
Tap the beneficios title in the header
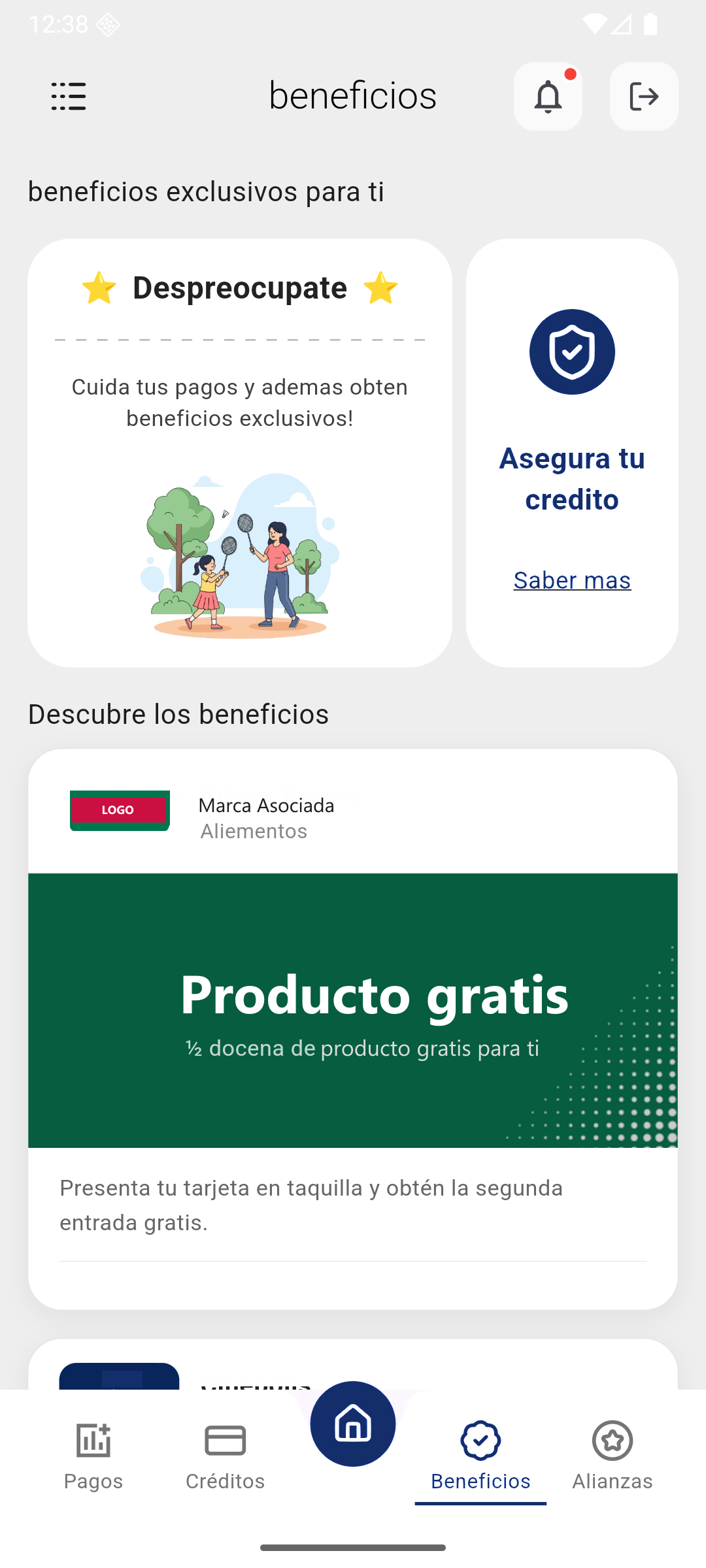pos(352,95)
